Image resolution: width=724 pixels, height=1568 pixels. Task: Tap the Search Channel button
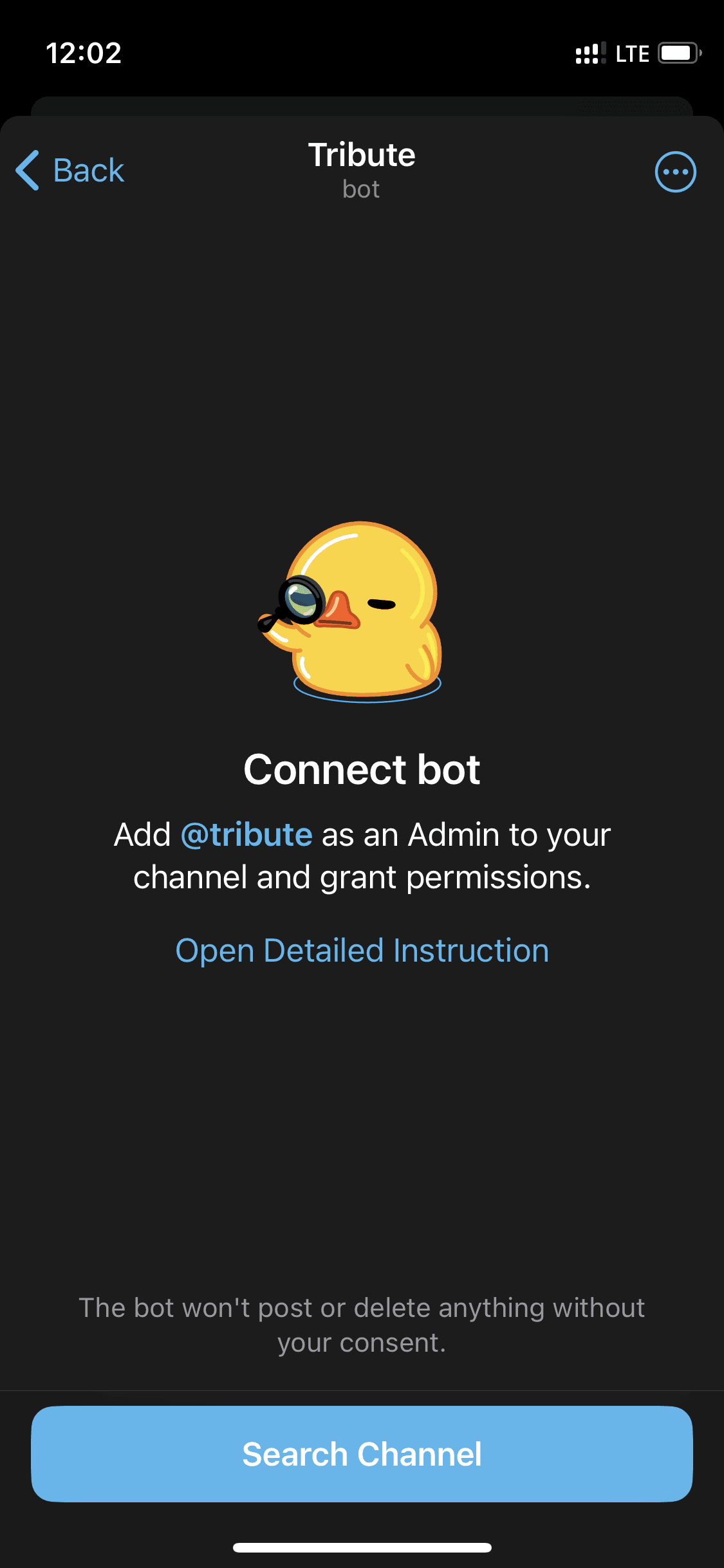click(x=362, y=1454)
